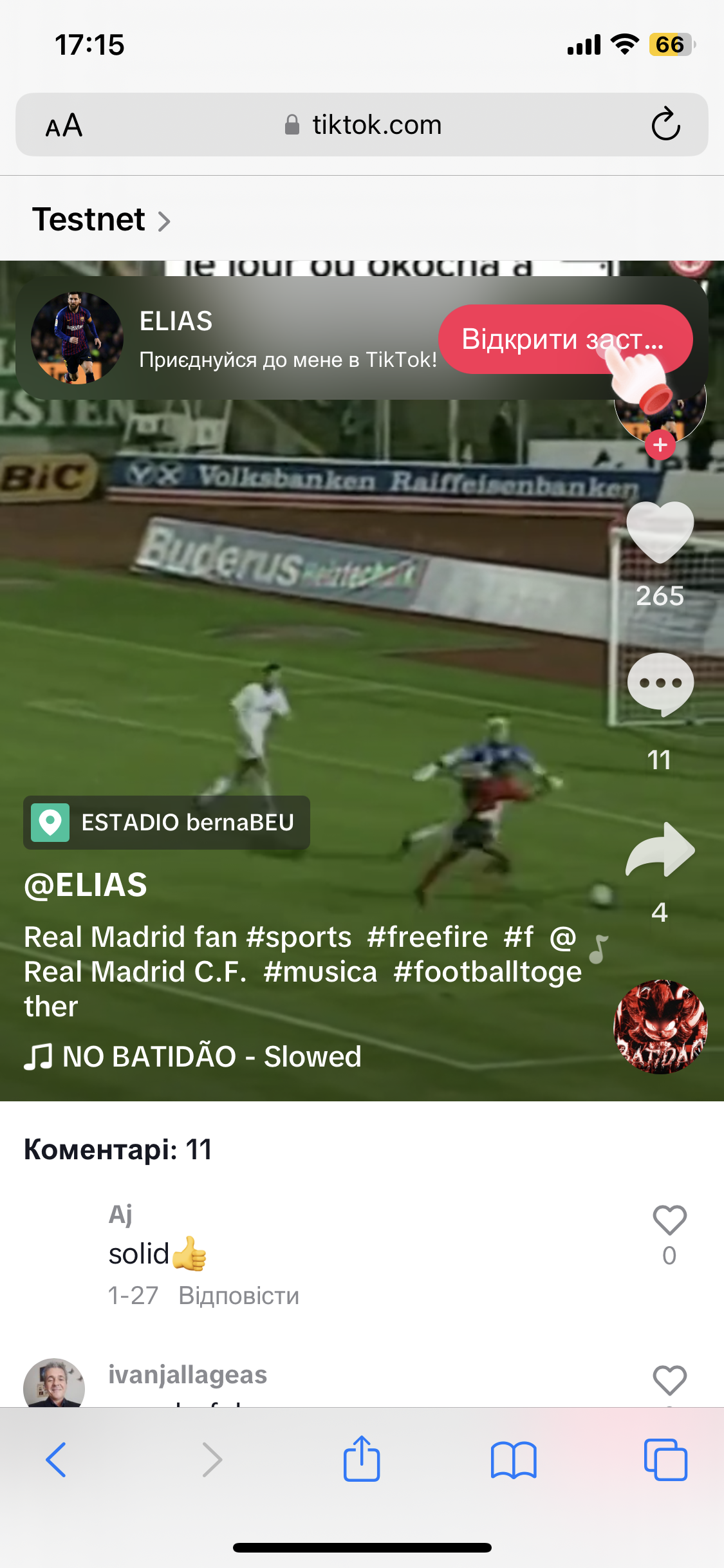Follow ELIAS with the plus icon
724x1568 pixels.
pyautogui.click(x=660, y=445)
